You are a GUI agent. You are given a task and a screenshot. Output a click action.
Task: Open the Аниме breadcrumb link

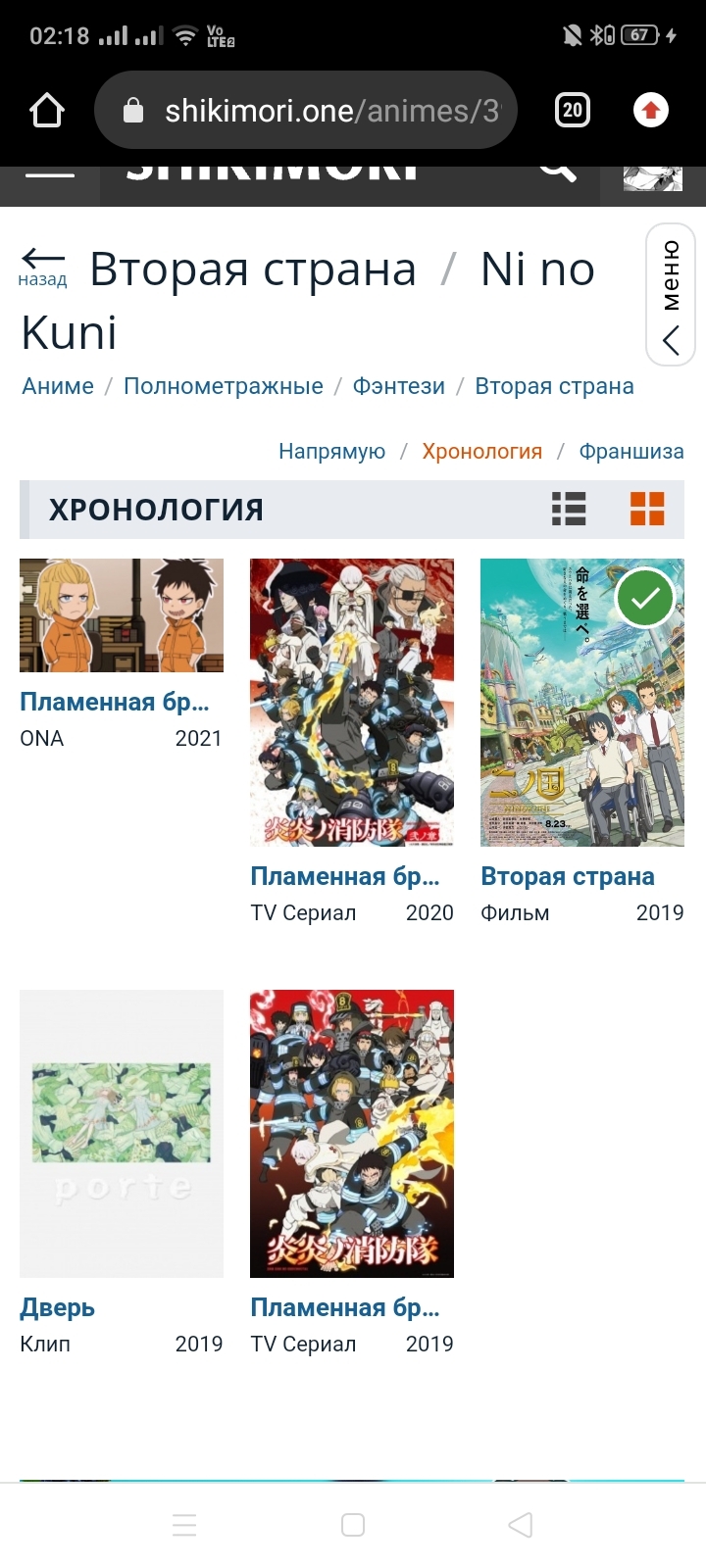pyautogui.click(x=58, y=386)
